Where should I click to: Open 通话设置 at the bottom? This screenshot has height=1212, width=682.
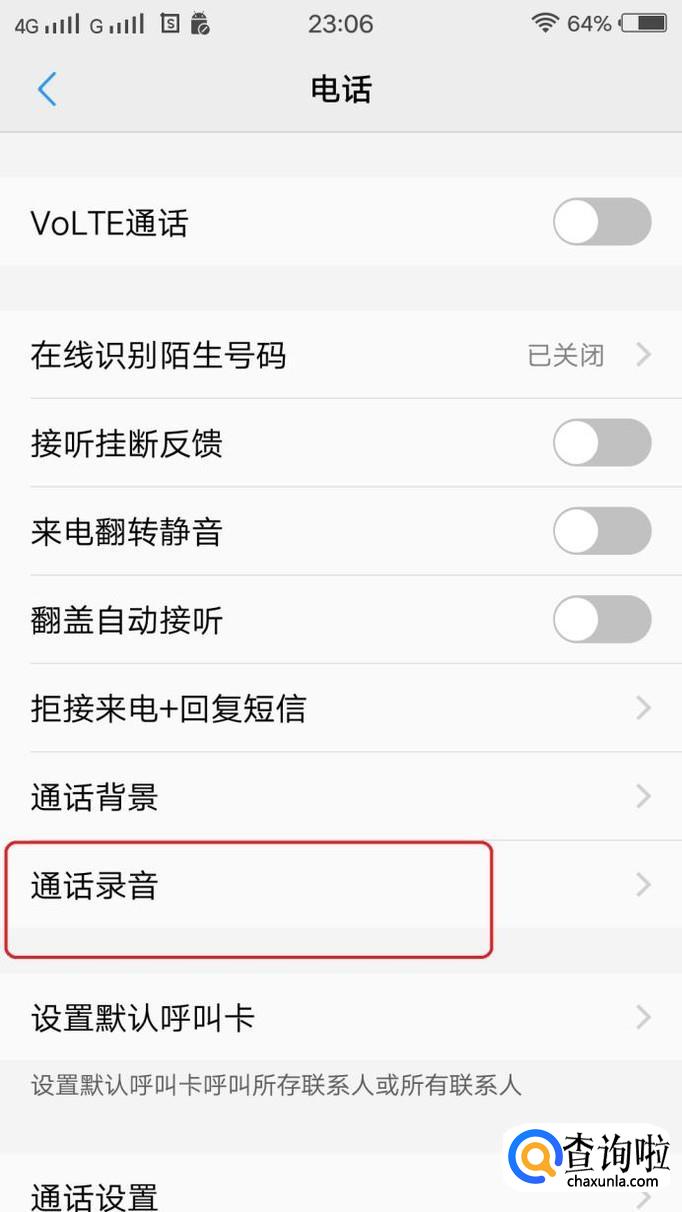point(341,1192)
